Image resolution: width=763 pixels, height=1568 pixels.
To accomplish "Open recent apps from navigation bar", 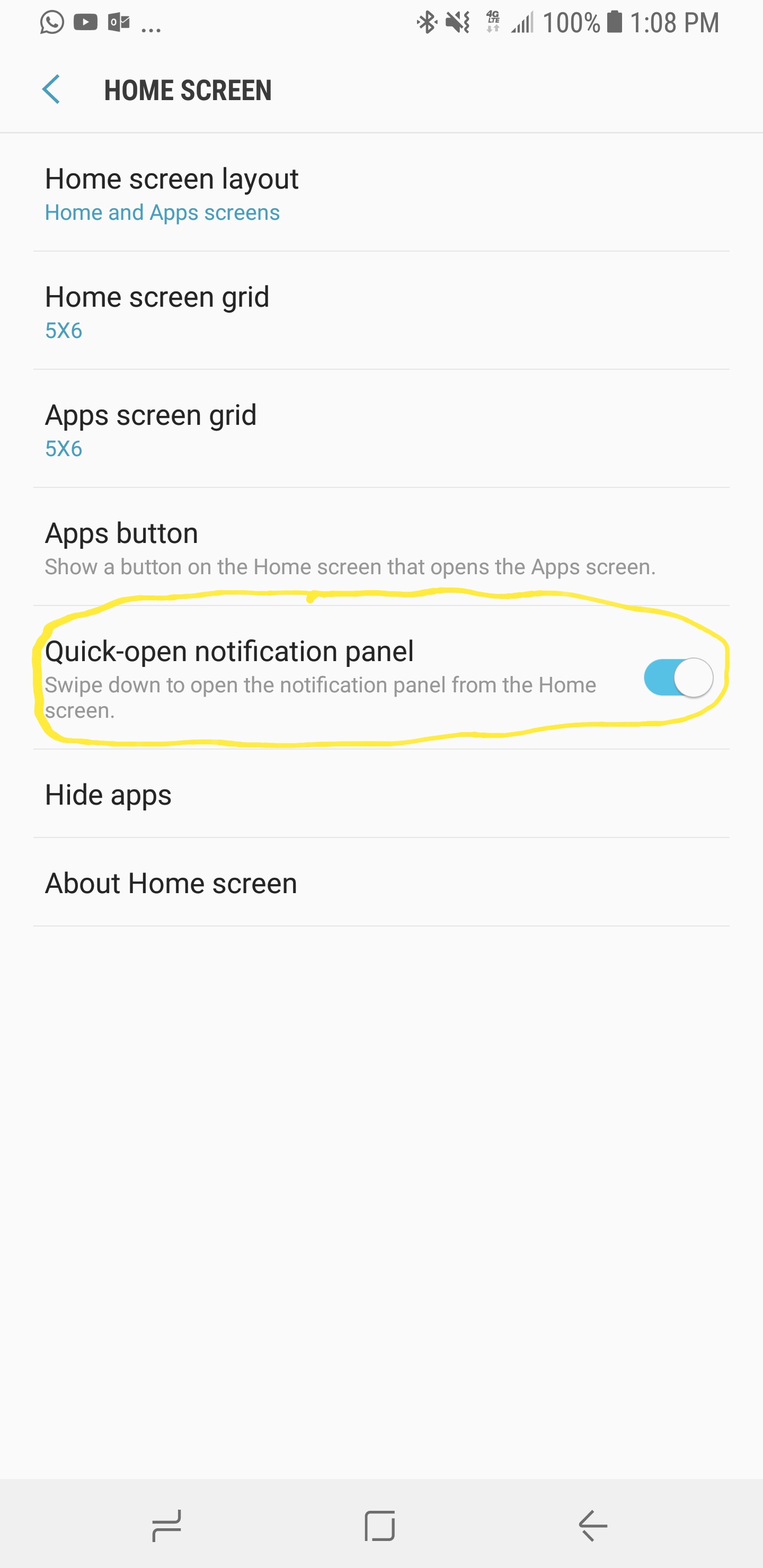I will 166,1526.
